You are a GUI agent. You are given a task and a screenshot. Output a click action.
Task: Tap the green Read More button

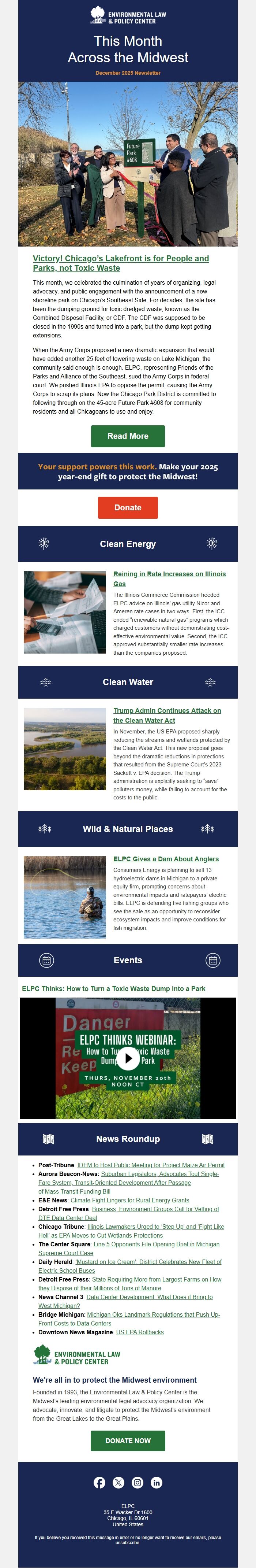128,436
